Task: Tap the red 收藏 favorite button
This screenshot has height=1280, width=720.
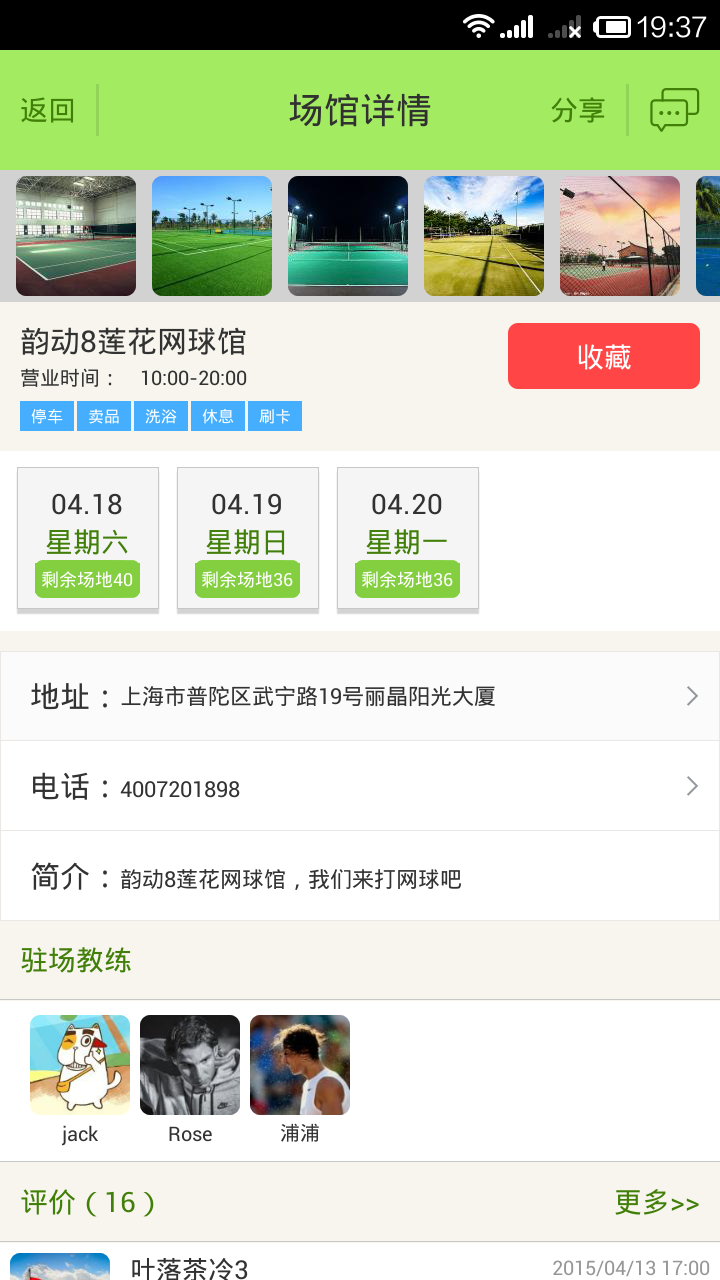Action: tap(603, 356)
